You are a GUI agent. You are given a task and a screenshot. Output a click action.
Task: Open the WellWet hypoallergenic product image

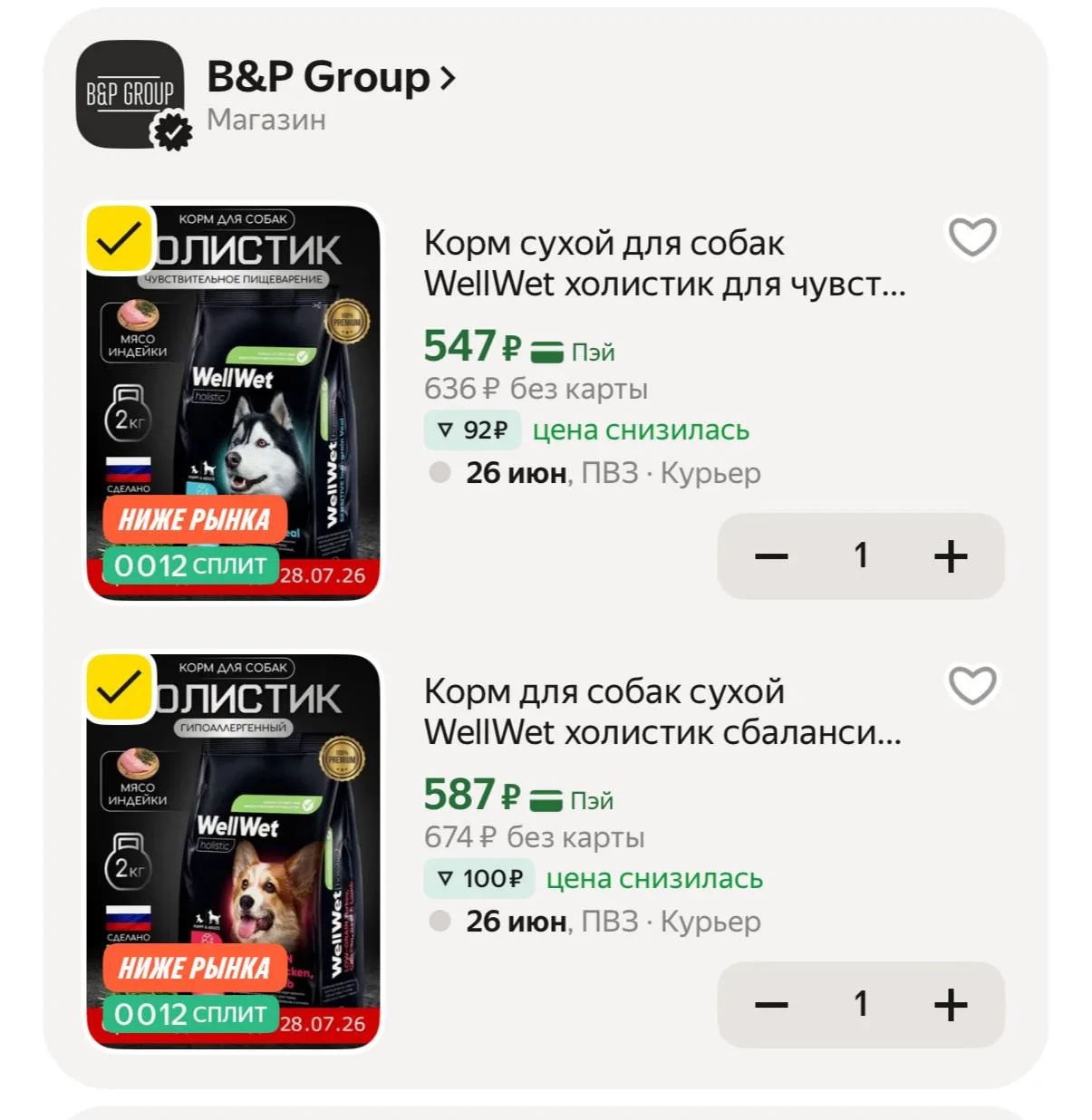coord(233,851)
